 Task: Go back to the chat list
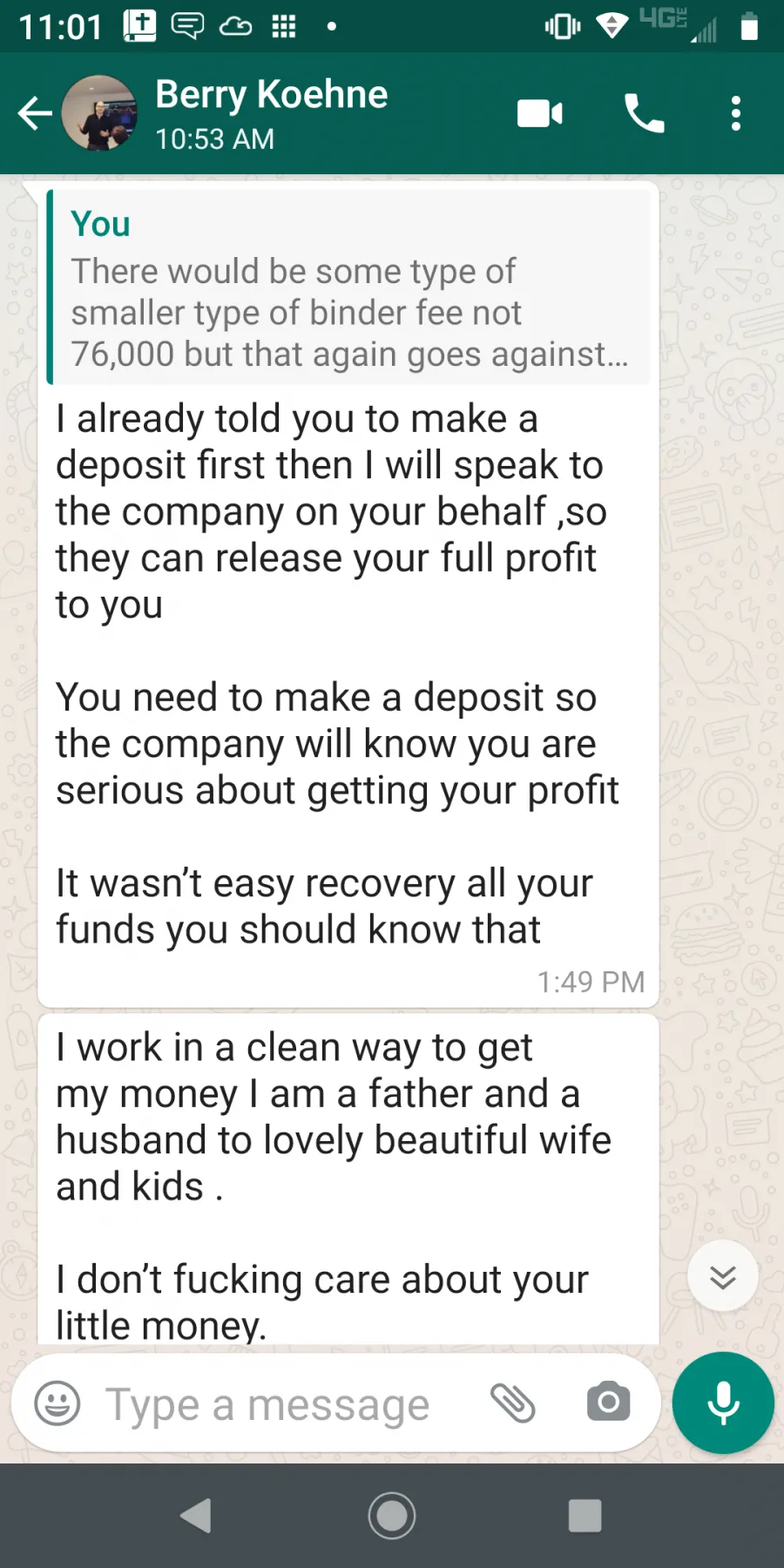(x=35, y=113)
